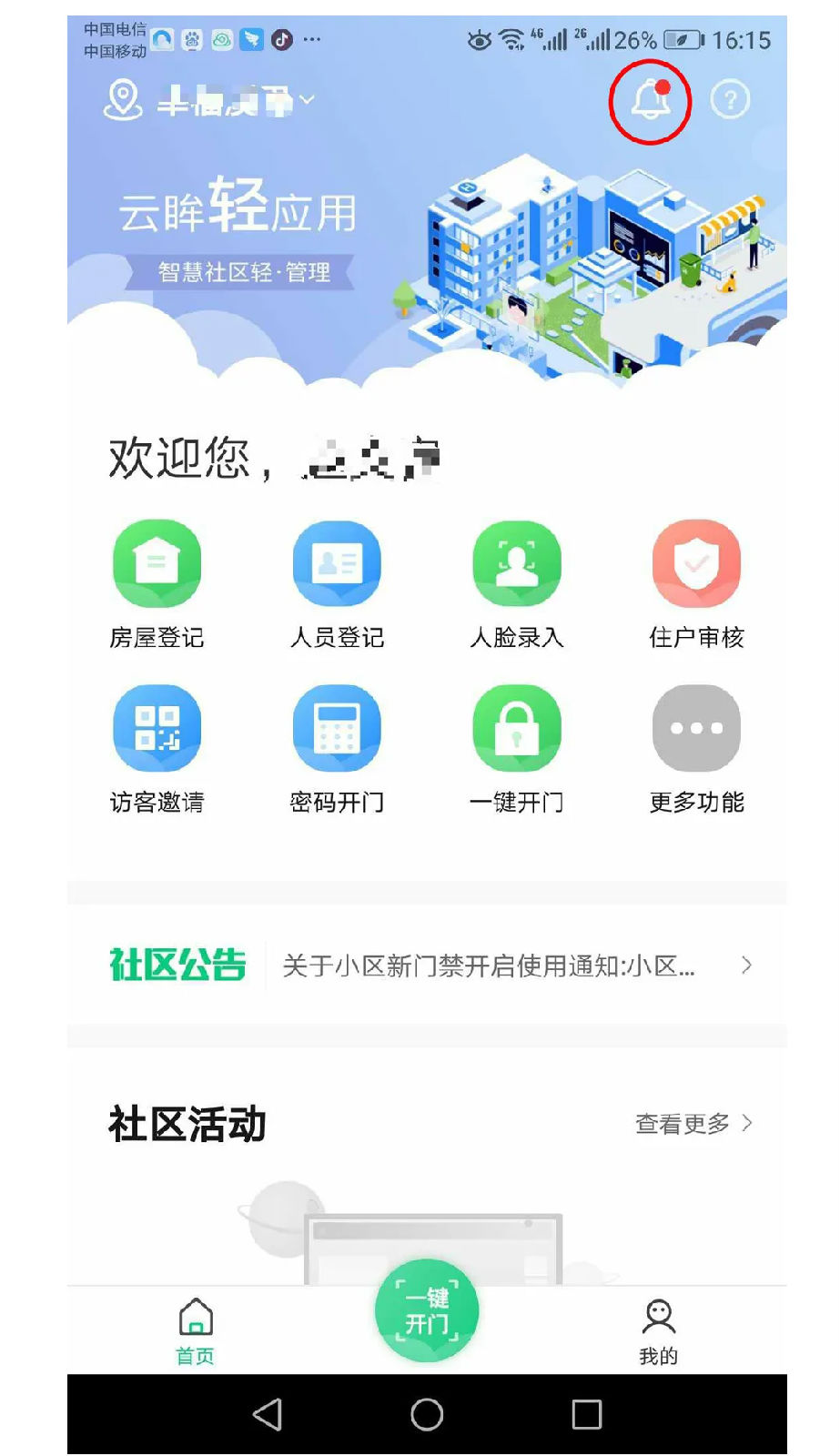840x1456 pixels.
Task: Tap the round green 一键开门 button in the bottom bar
Action: point(427,1310)
